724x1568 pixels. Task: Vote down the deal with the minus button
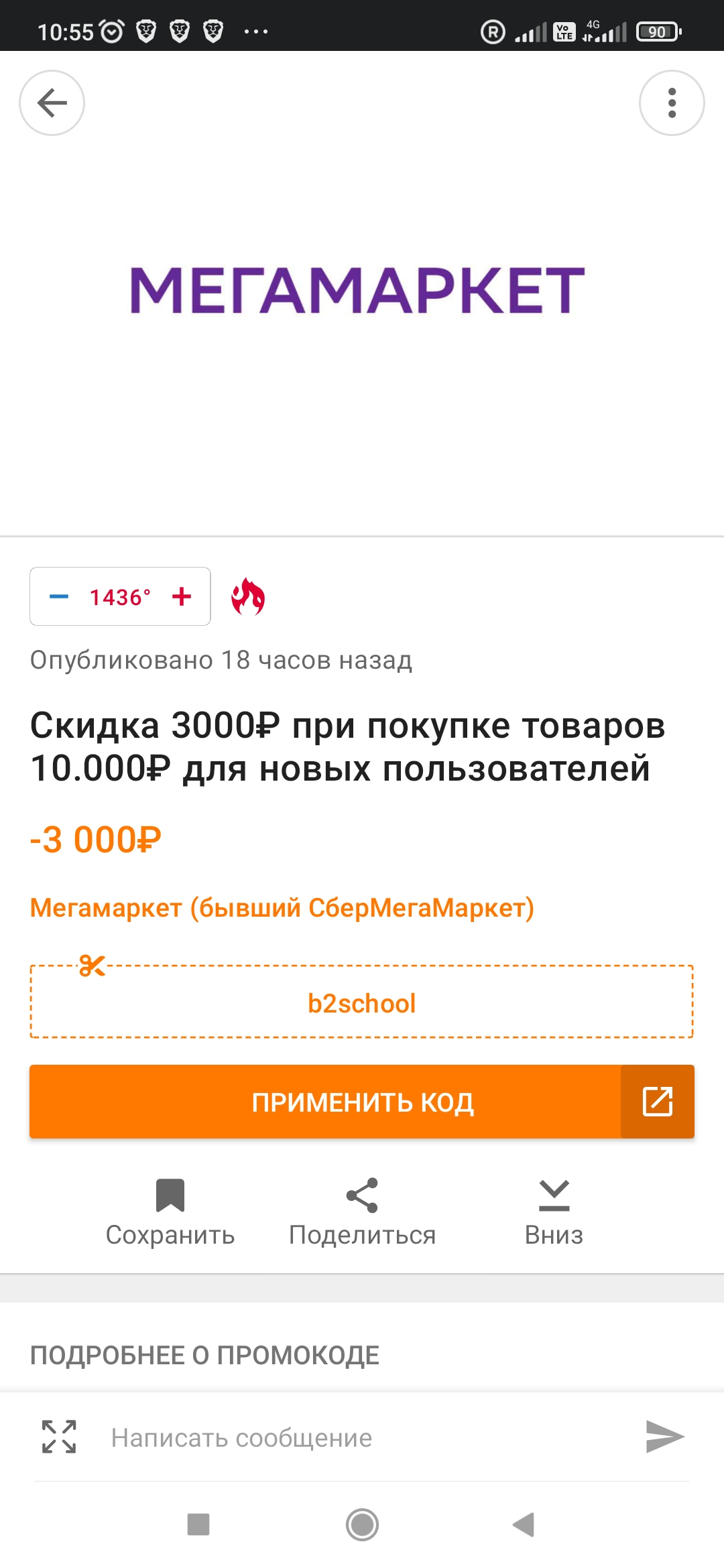tap(59, 596)
